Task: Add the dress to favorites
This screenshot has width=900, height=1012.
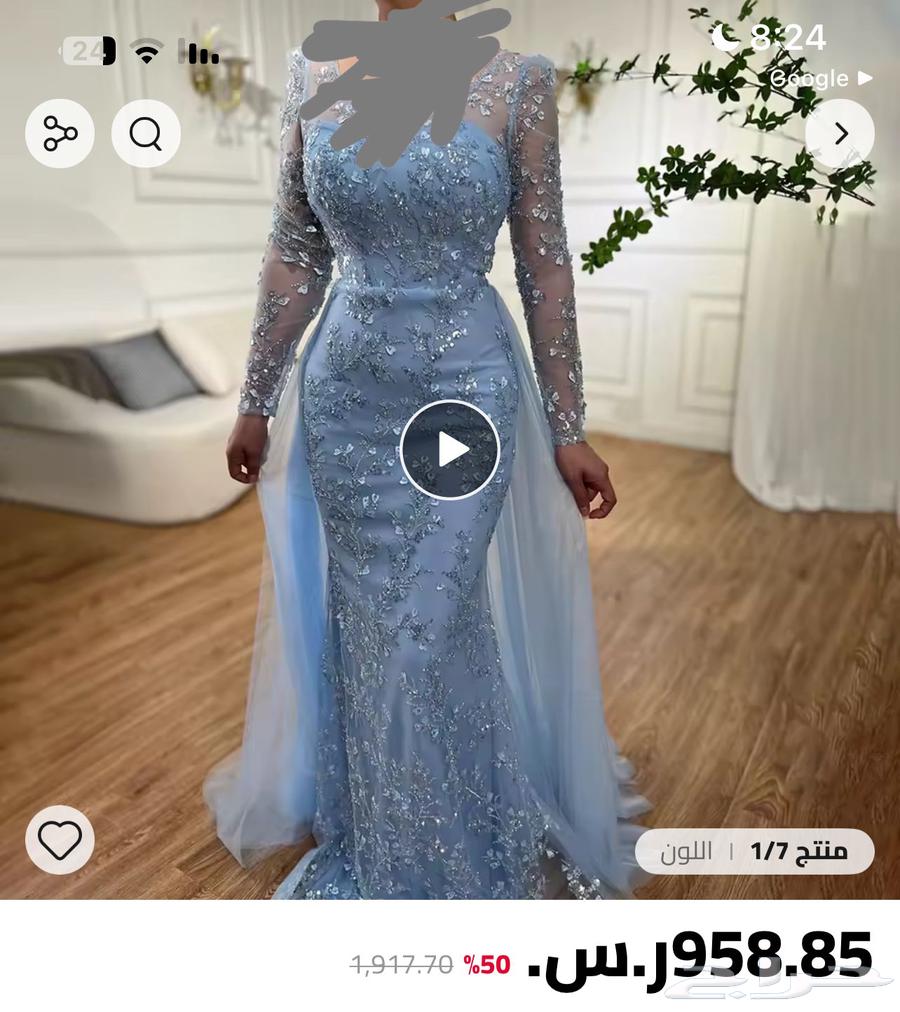Action: tap(60, 840)
